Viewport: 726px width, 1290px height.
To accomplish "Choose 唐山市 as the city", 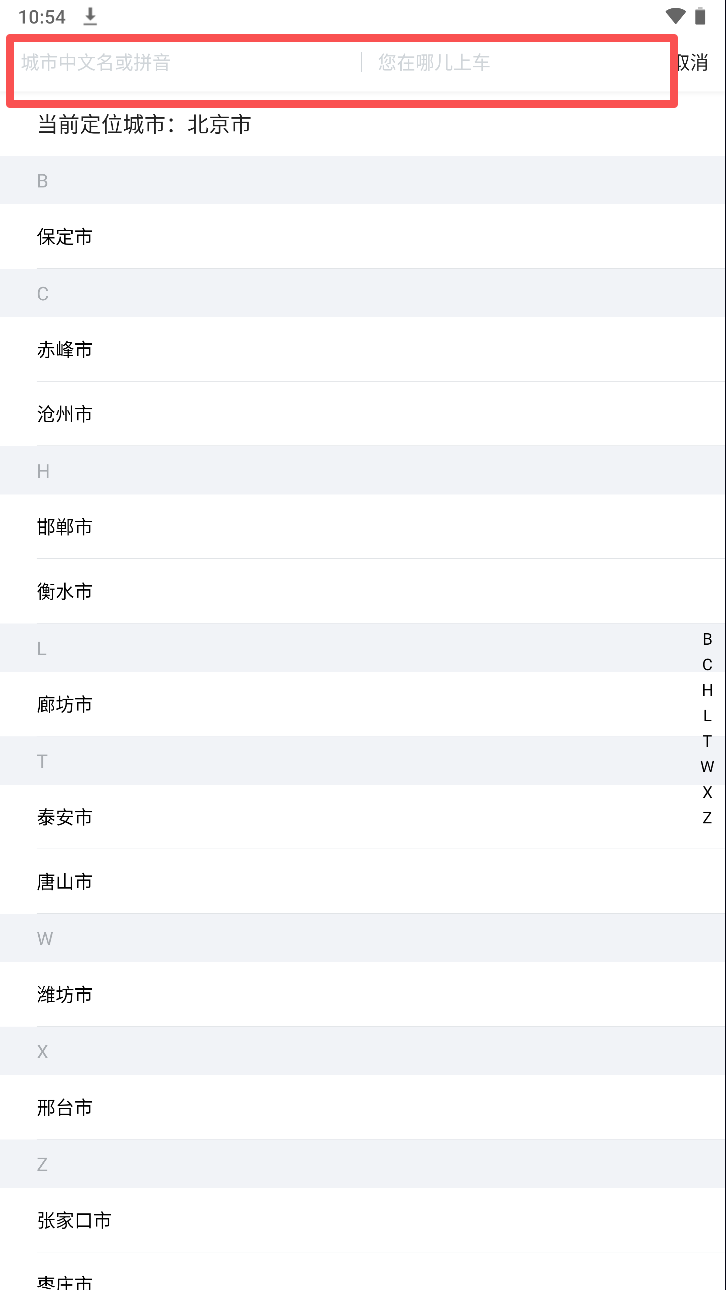I will tap(65, 882).
